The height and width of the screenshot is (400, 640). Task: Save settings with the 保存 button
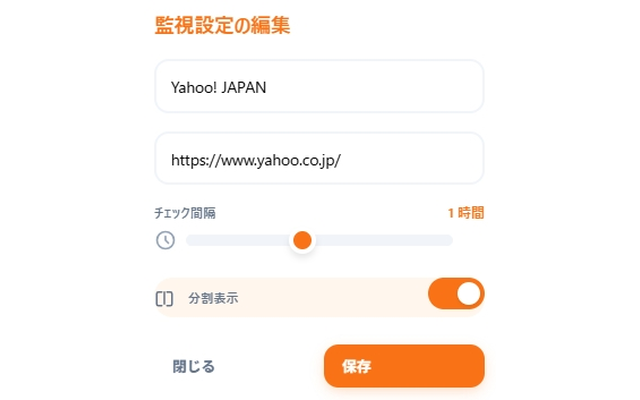pyautogui.click(x=404, y=366)
